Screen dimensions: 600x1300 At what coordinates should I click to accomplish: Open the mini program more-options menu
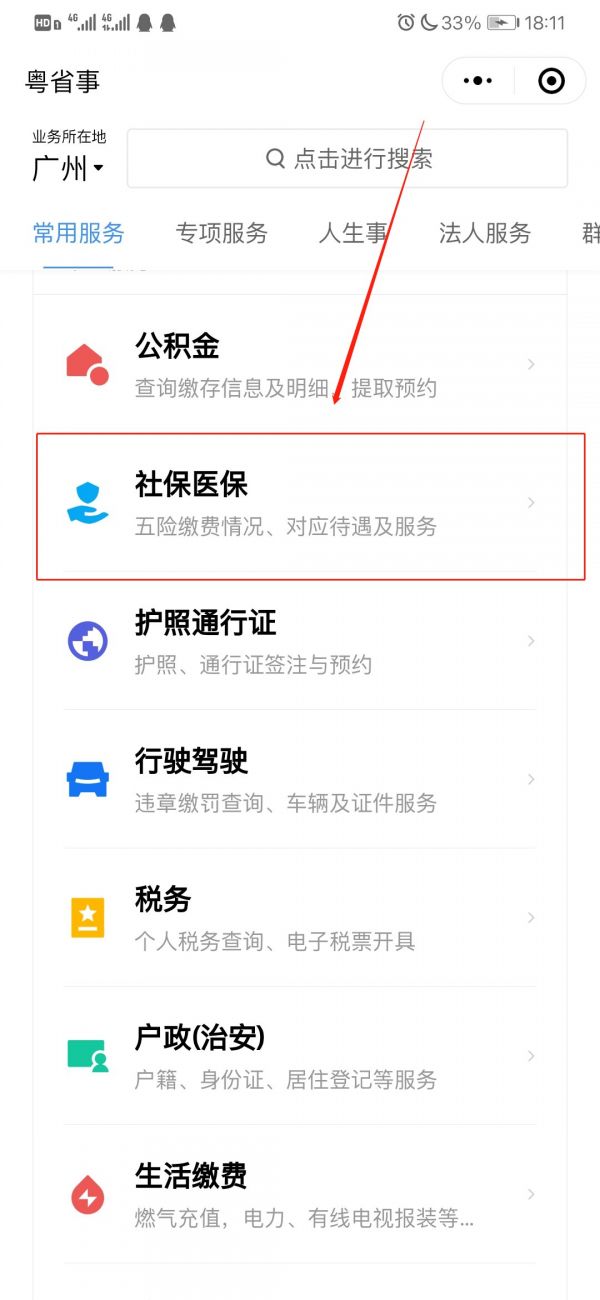[478, 81]
